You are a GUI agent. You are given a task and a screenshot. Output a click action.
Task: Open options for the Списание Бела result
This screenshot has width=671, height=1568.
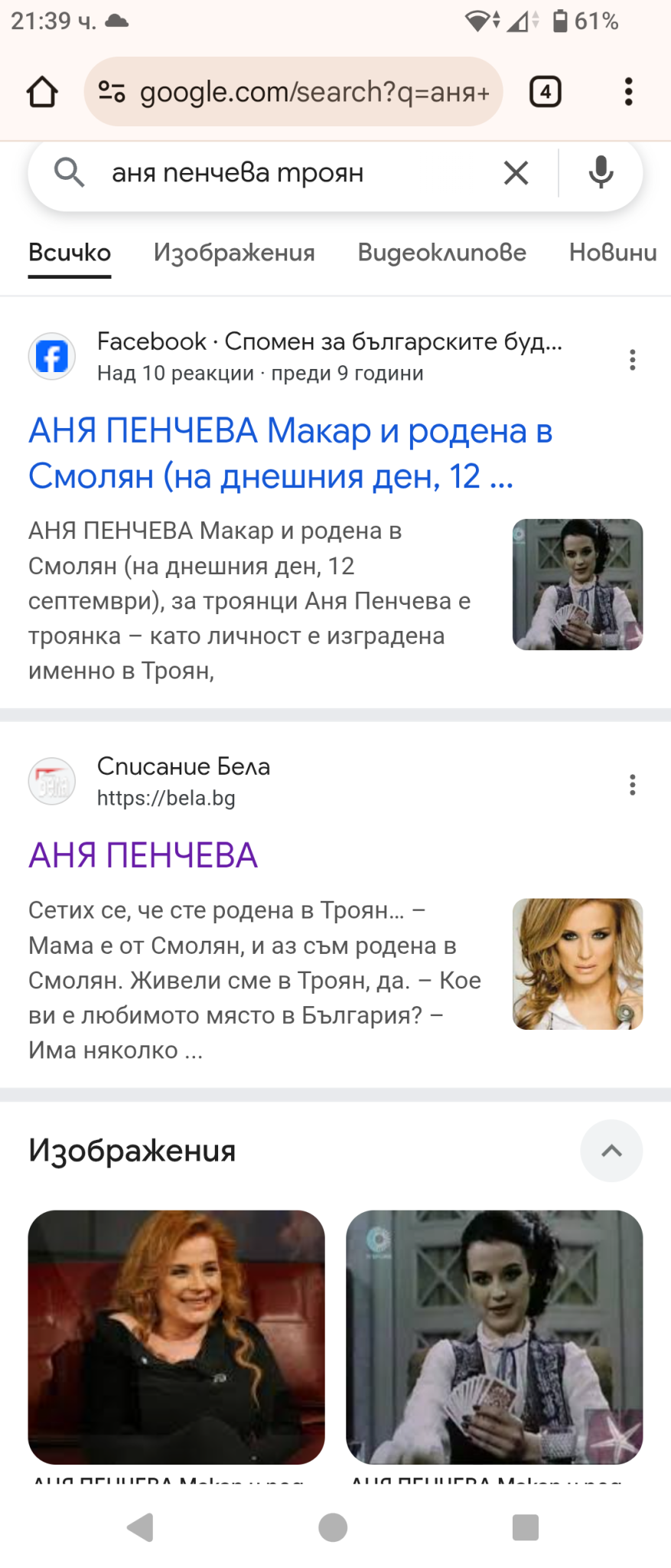point(632,785)
